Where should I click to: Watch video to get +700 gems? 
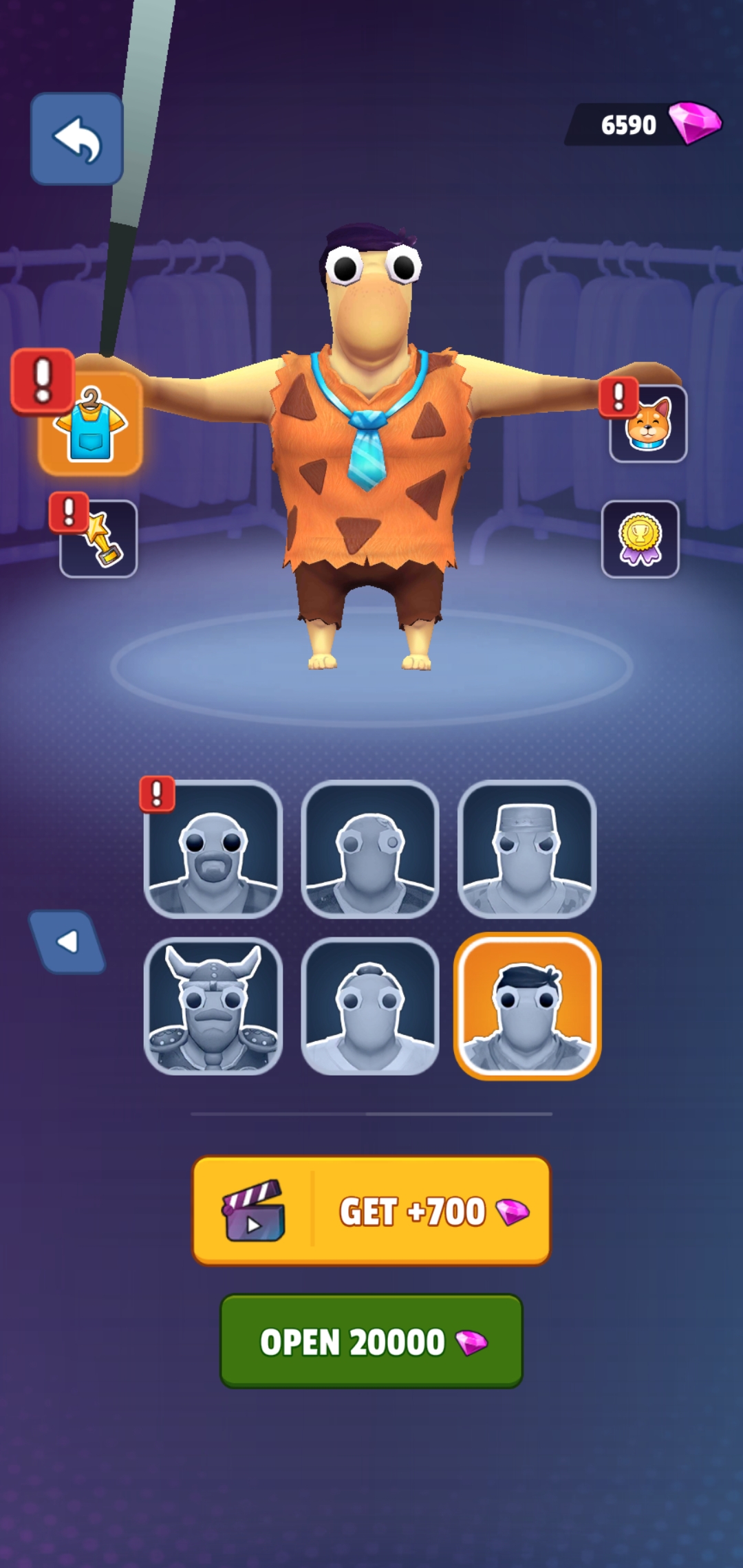point(371,1210)
